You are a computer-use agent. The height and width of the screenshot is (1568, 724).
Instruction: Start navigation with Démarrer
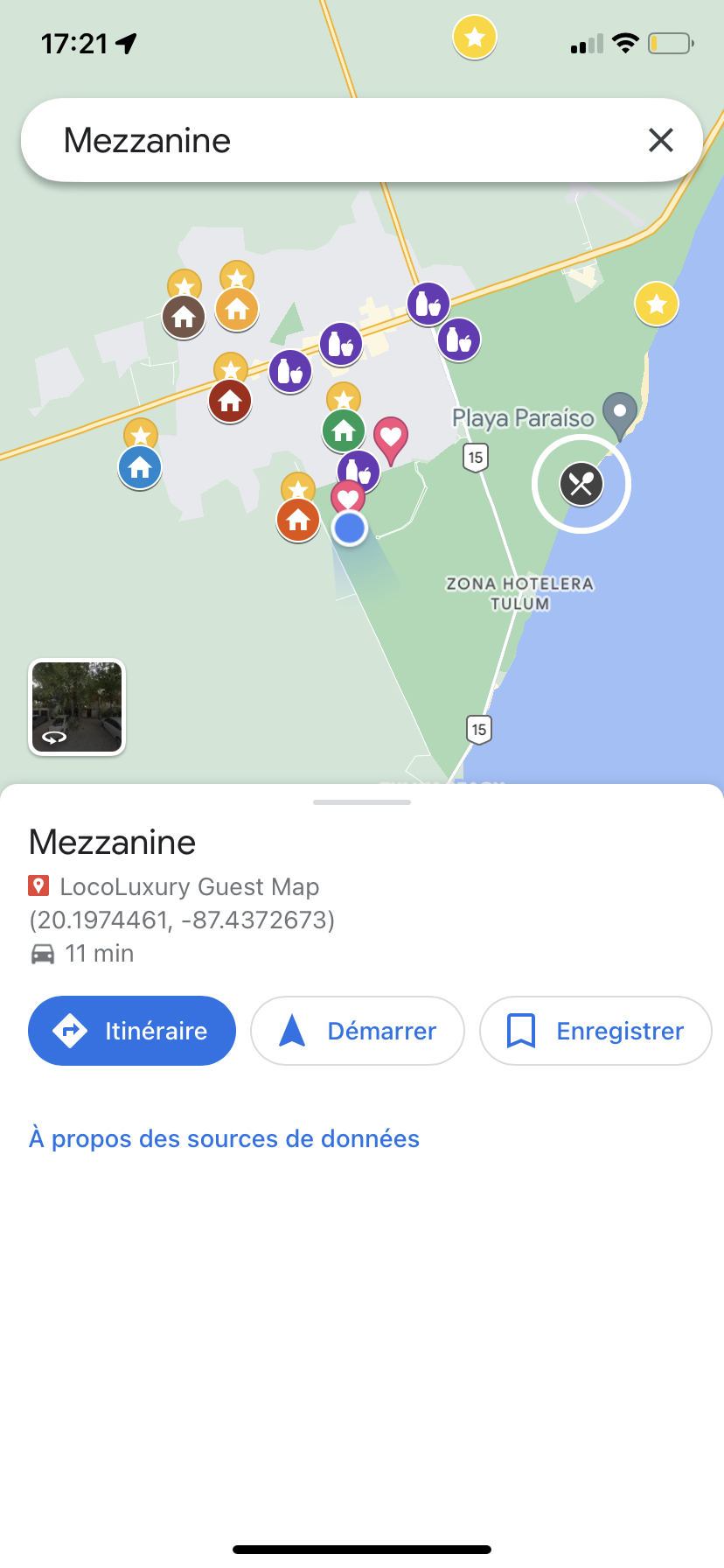pyautogui.click(x=358, y=1031)
